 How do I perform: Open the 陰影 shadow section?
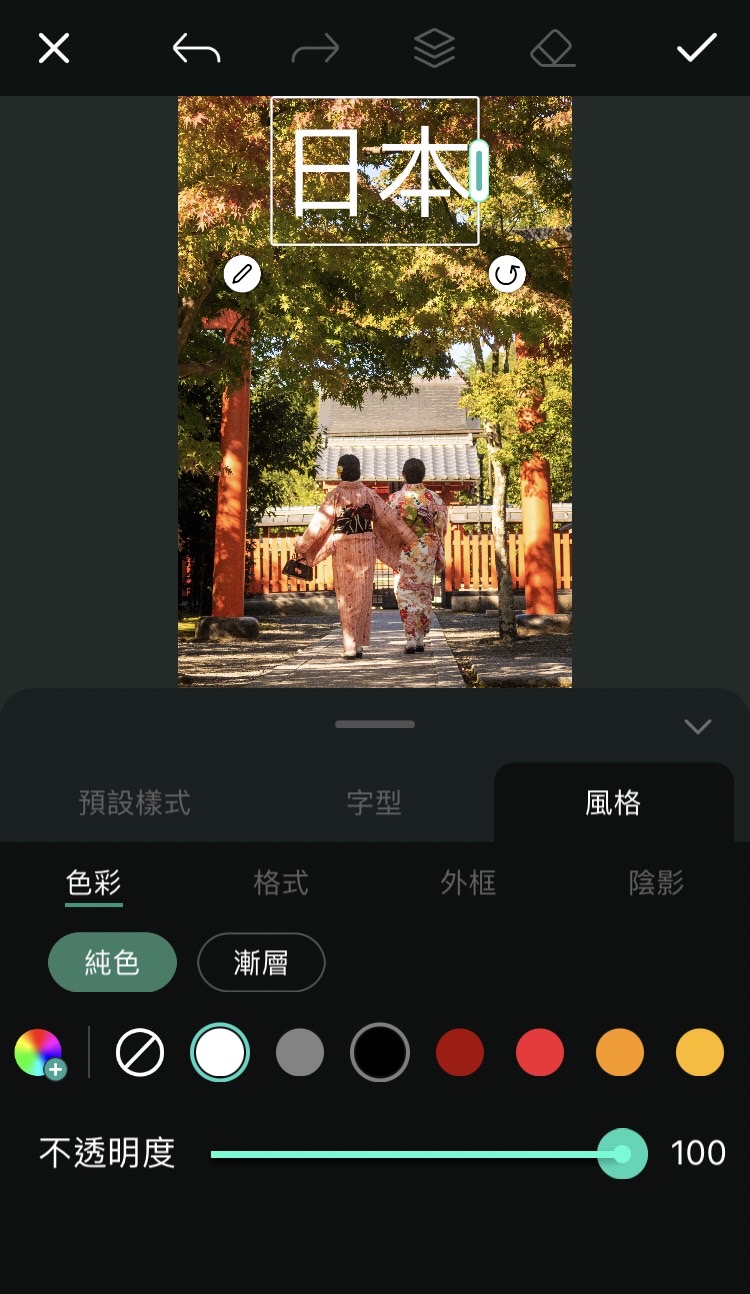(655, 883)
